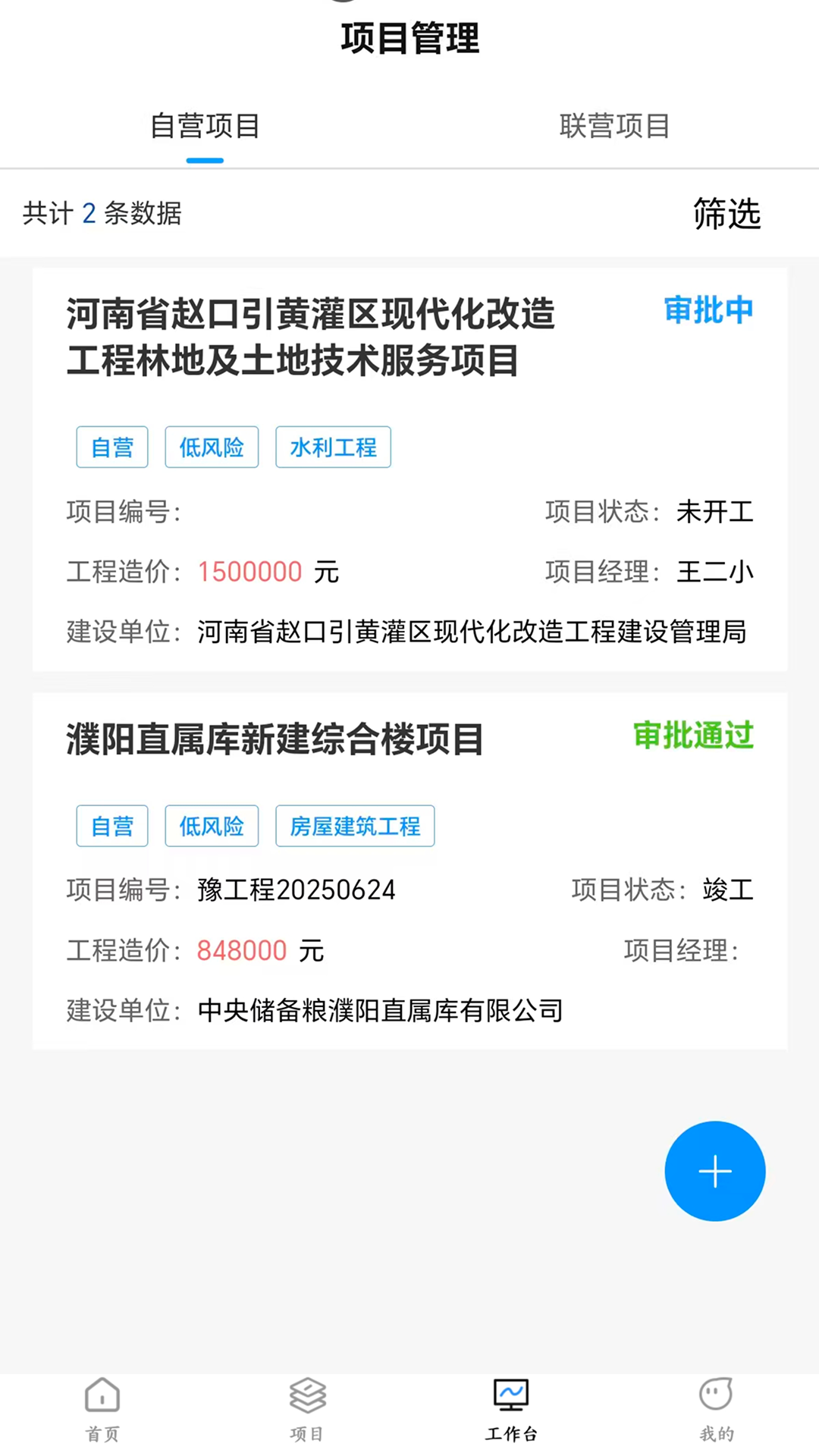Tap the project number 豫工程20250624 field

tap(296, 890)
